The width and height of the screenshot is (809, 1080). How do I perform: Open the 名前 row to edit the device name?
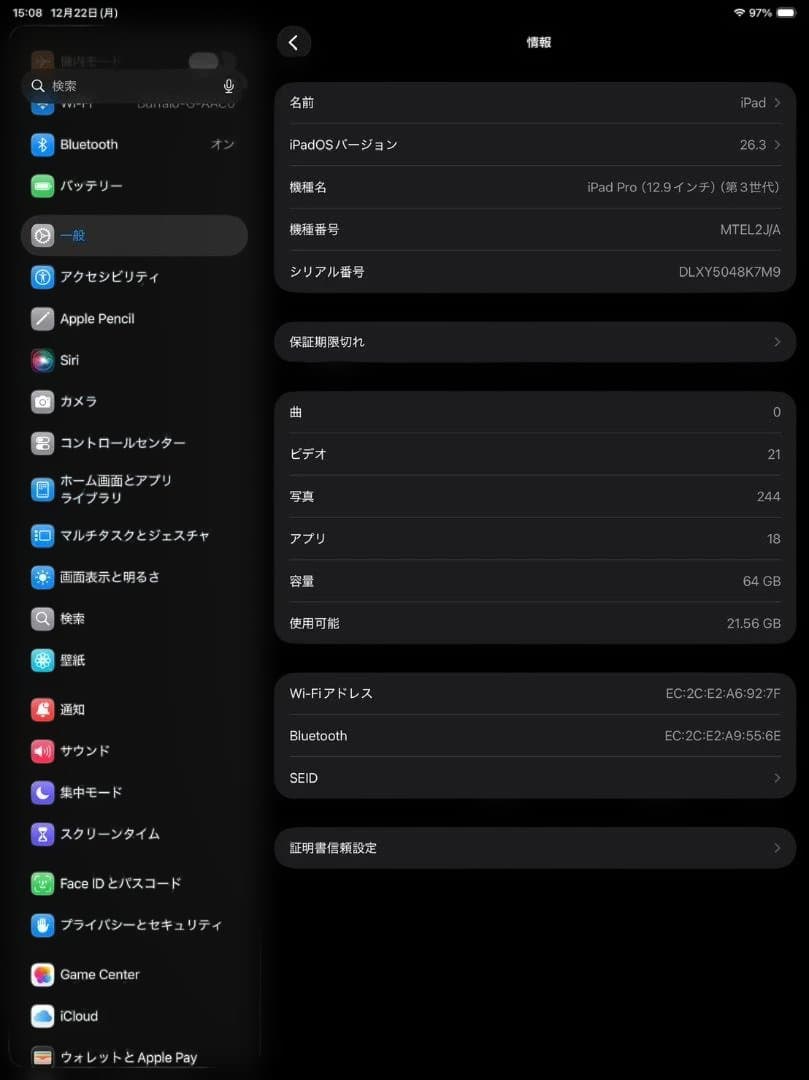click(x=534, y=103)
